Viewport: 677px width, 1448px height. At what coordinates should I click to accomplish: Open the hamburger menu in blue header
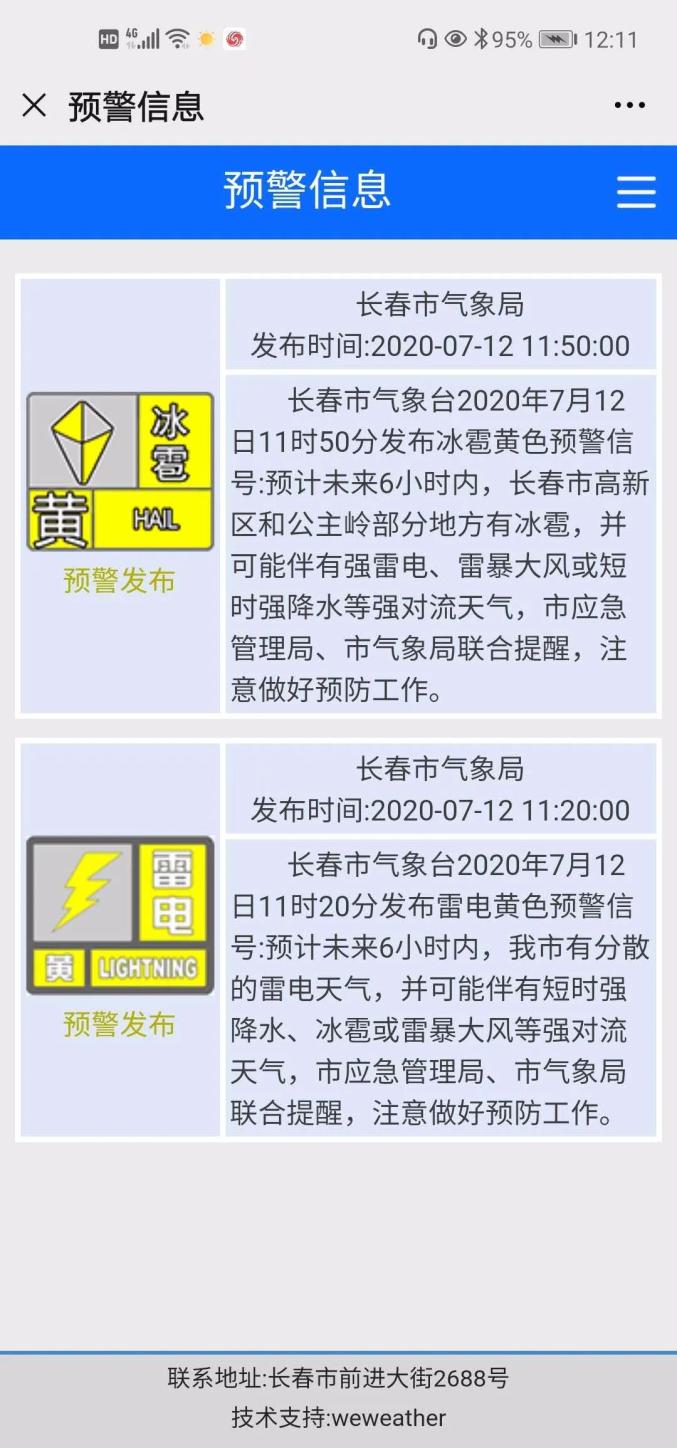pos(636,192)
